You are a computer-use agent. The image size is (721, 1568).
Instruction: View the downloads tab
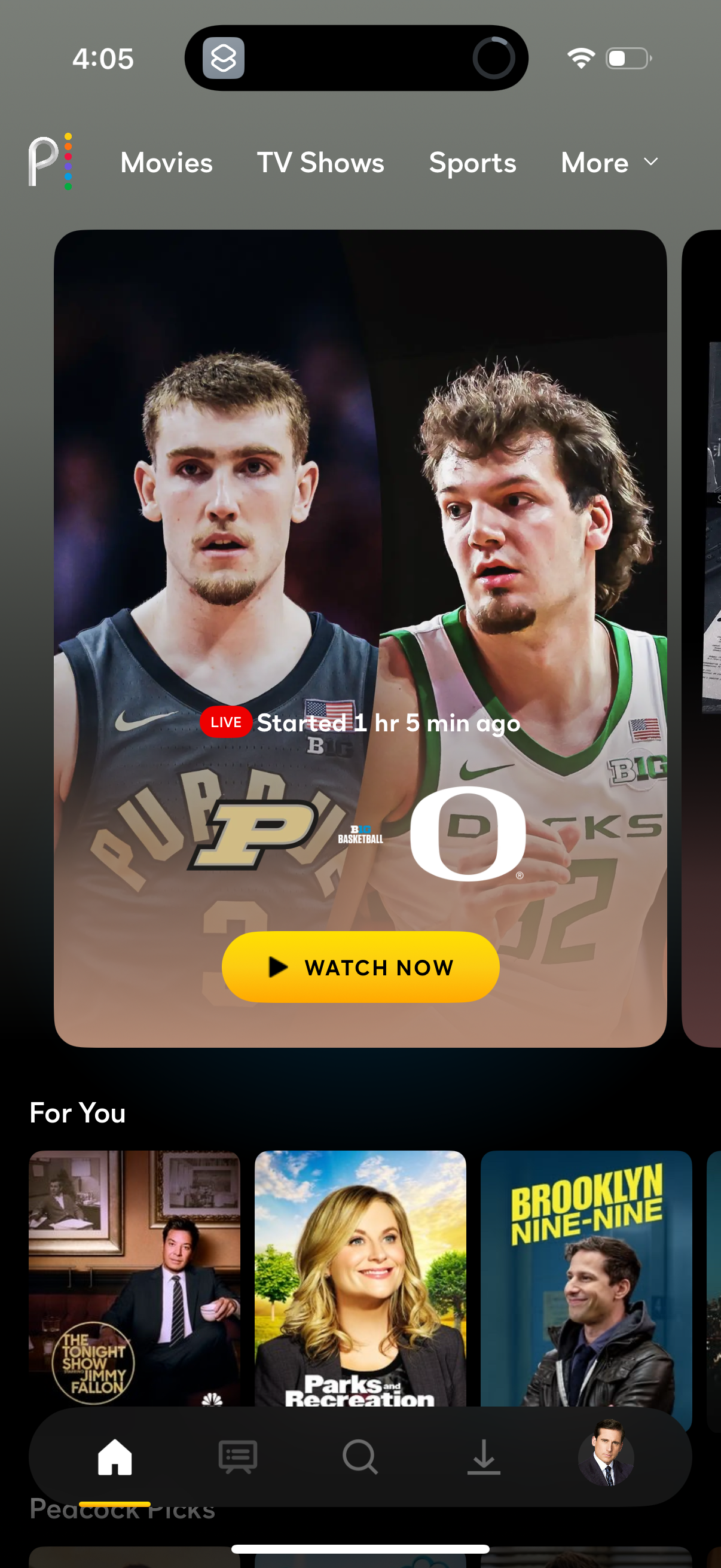tap(484, 1457)
